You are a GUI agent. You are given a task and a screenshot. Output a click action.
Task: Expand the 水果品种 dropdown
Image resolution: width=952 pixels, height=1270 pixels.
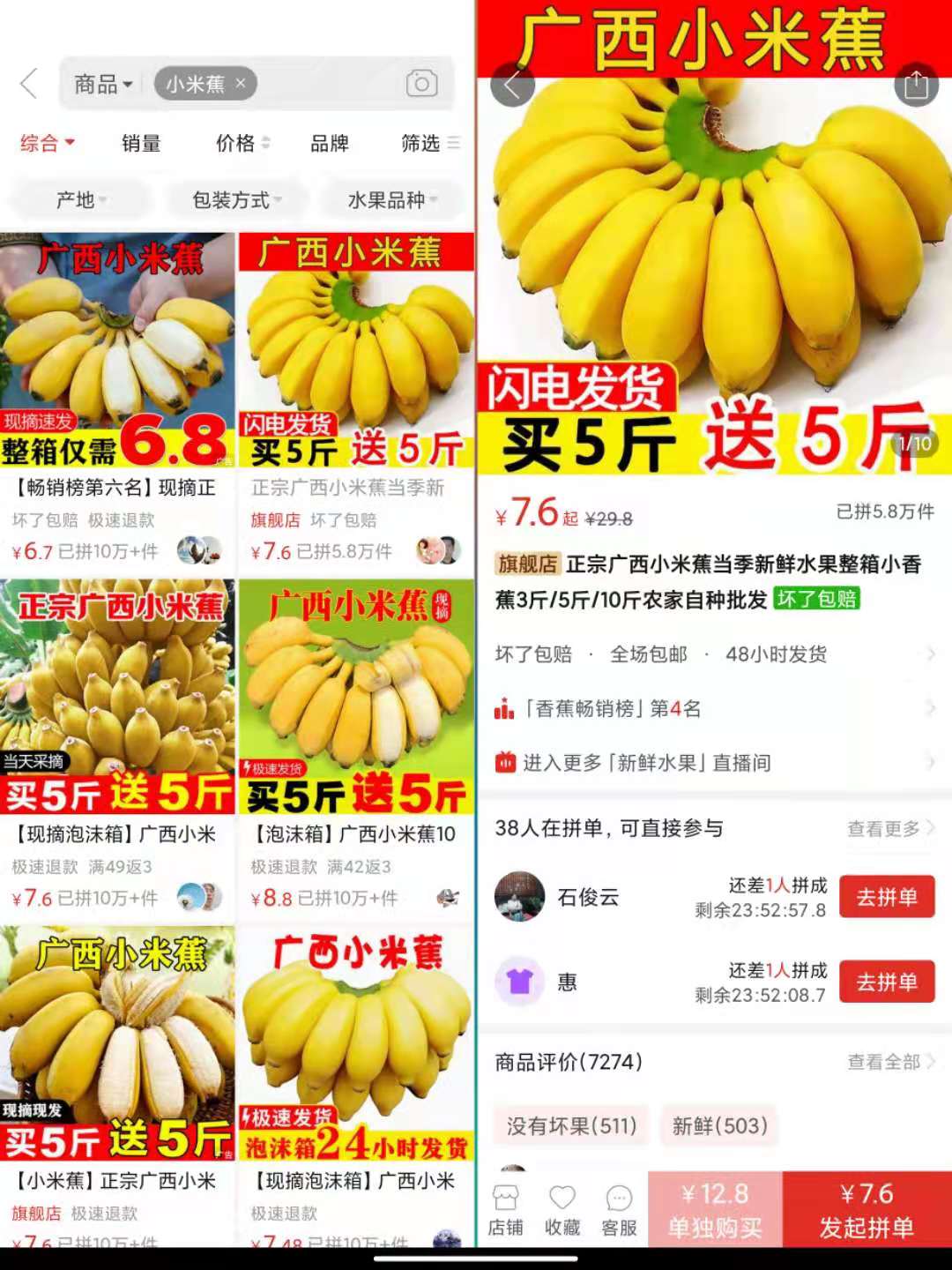(391, 200)
